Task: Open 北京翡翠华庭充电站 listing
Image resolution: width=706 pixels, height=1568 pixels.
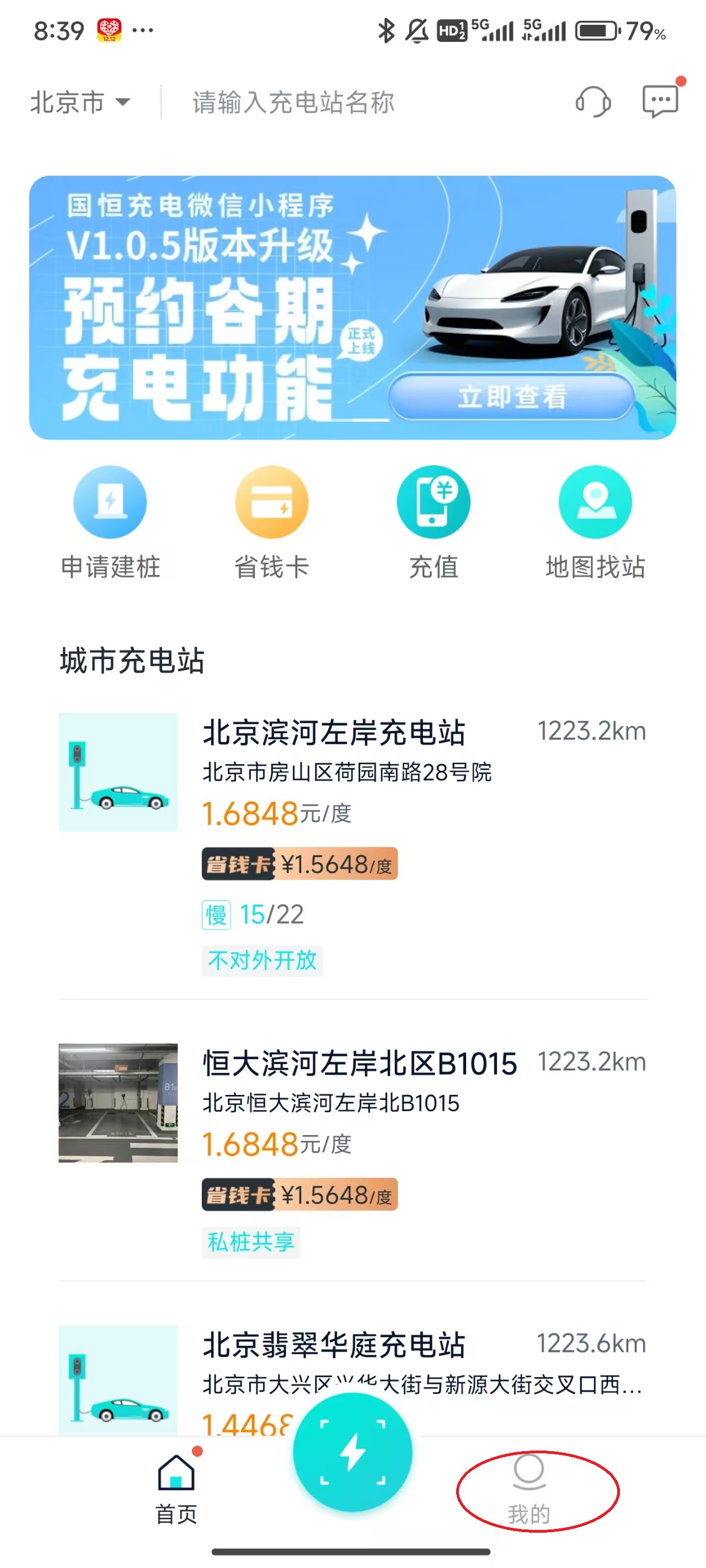Action: point(334,1345)
